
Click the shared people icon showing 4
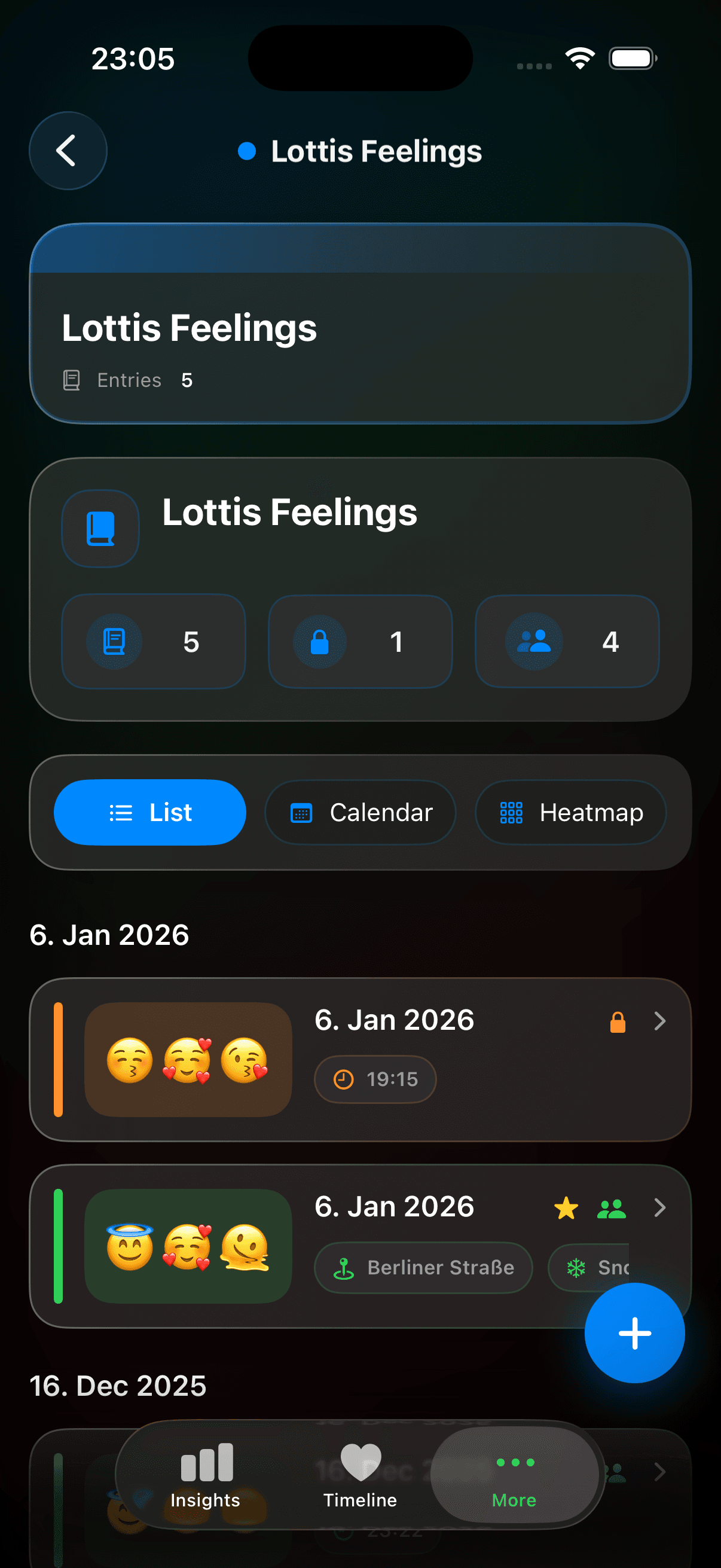534,641
